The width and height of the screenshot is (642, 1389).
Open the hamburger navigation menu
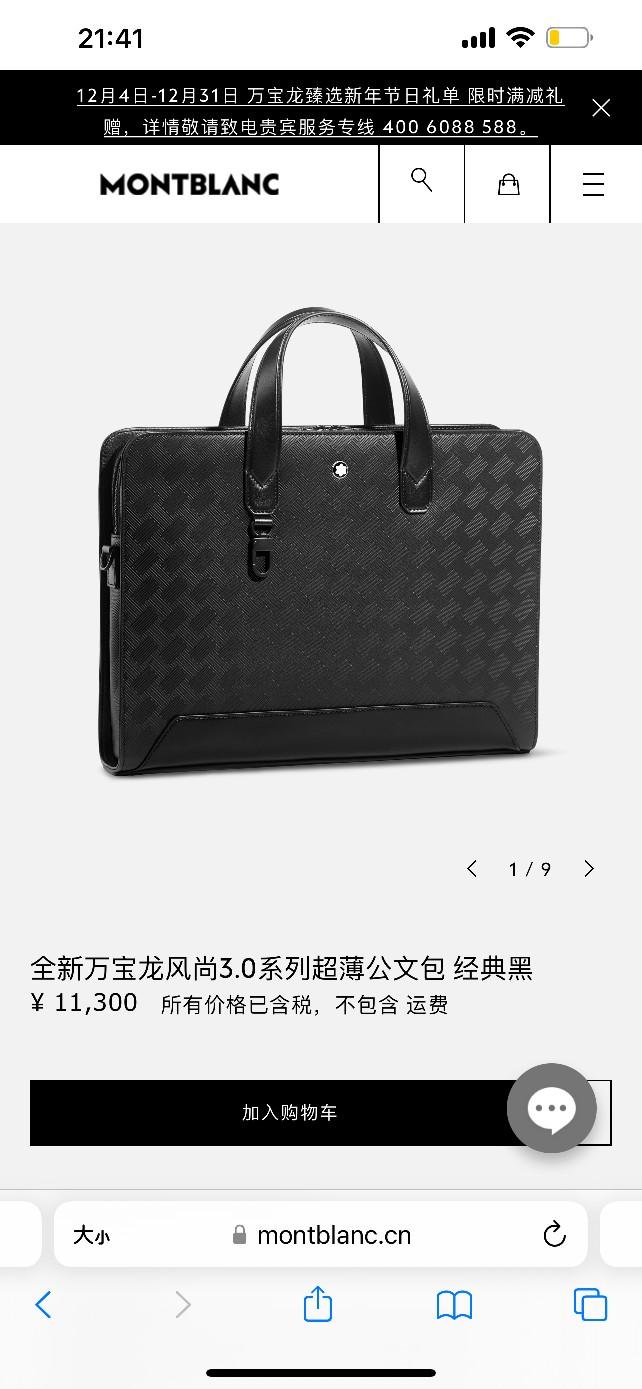[x=593, y=184]
